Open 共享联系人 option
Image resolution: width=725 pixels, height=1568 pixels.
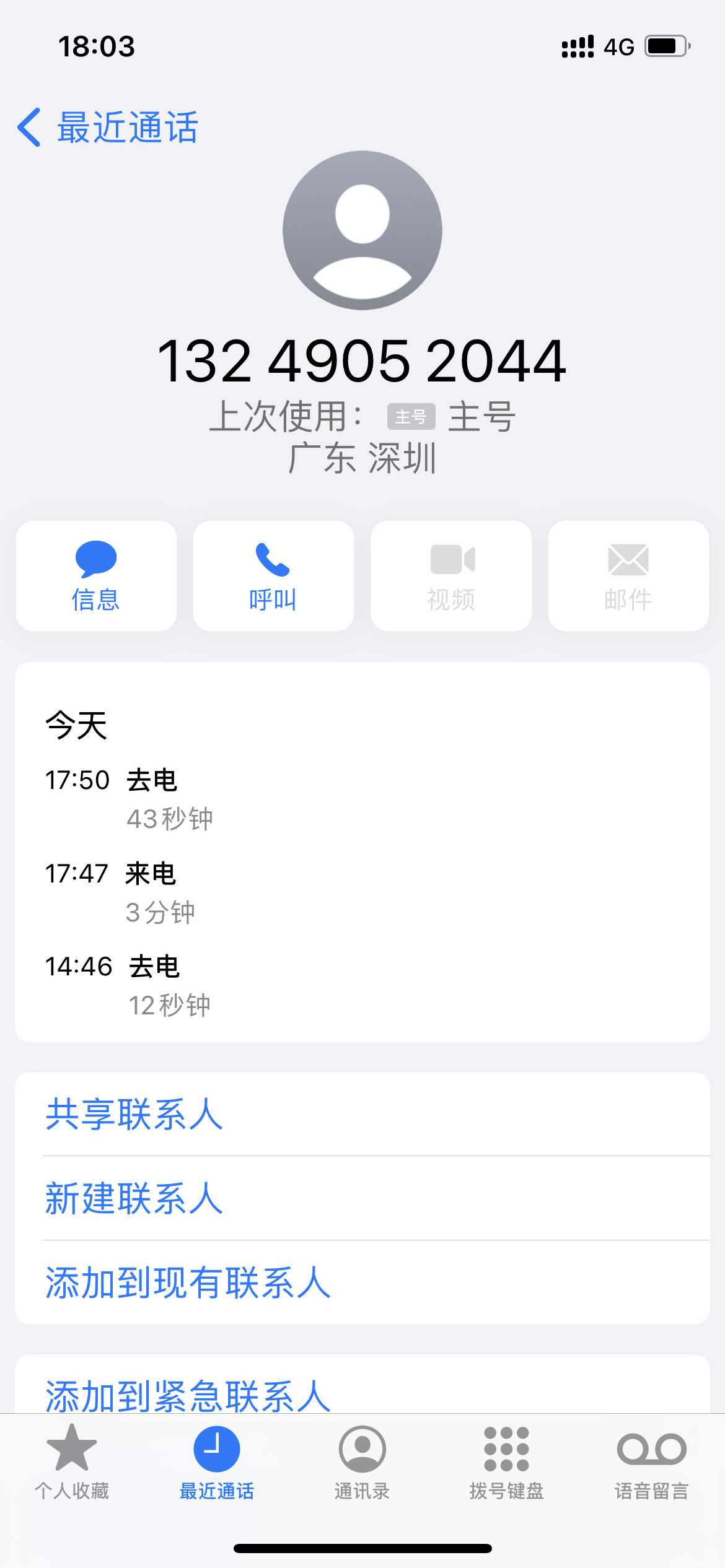(134, 1115)
